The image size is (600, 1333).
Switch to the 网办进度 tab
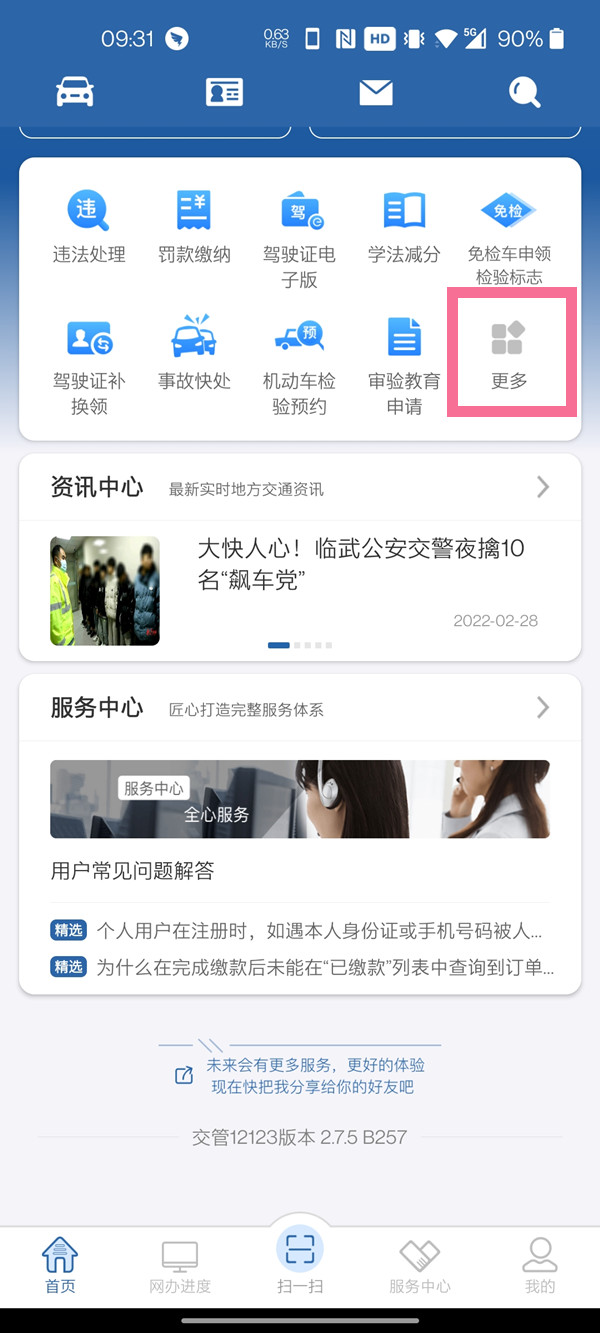pos(180,1266)
